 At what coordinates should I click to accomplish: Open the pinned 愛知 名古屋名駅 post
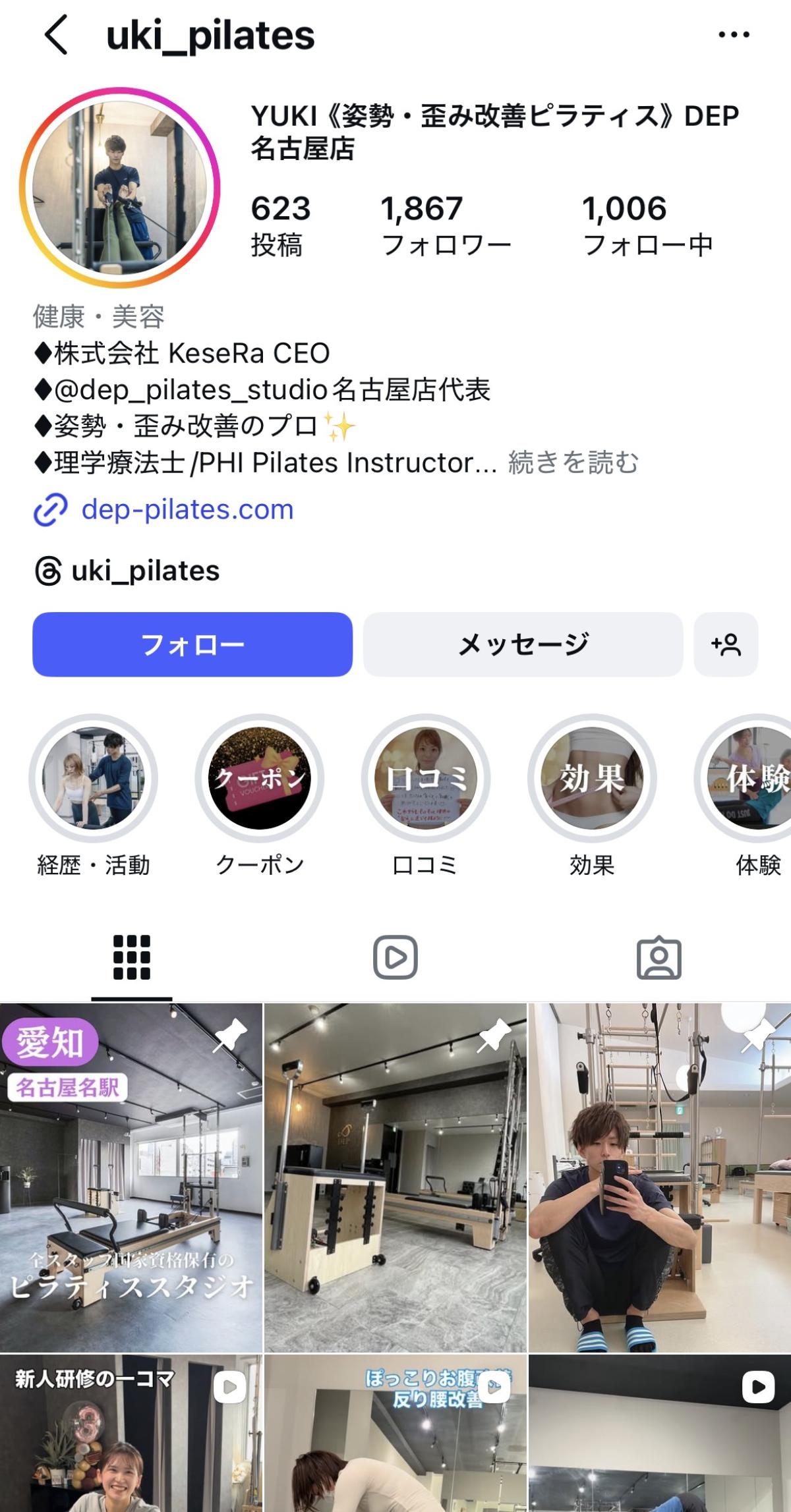point(131,1177)
